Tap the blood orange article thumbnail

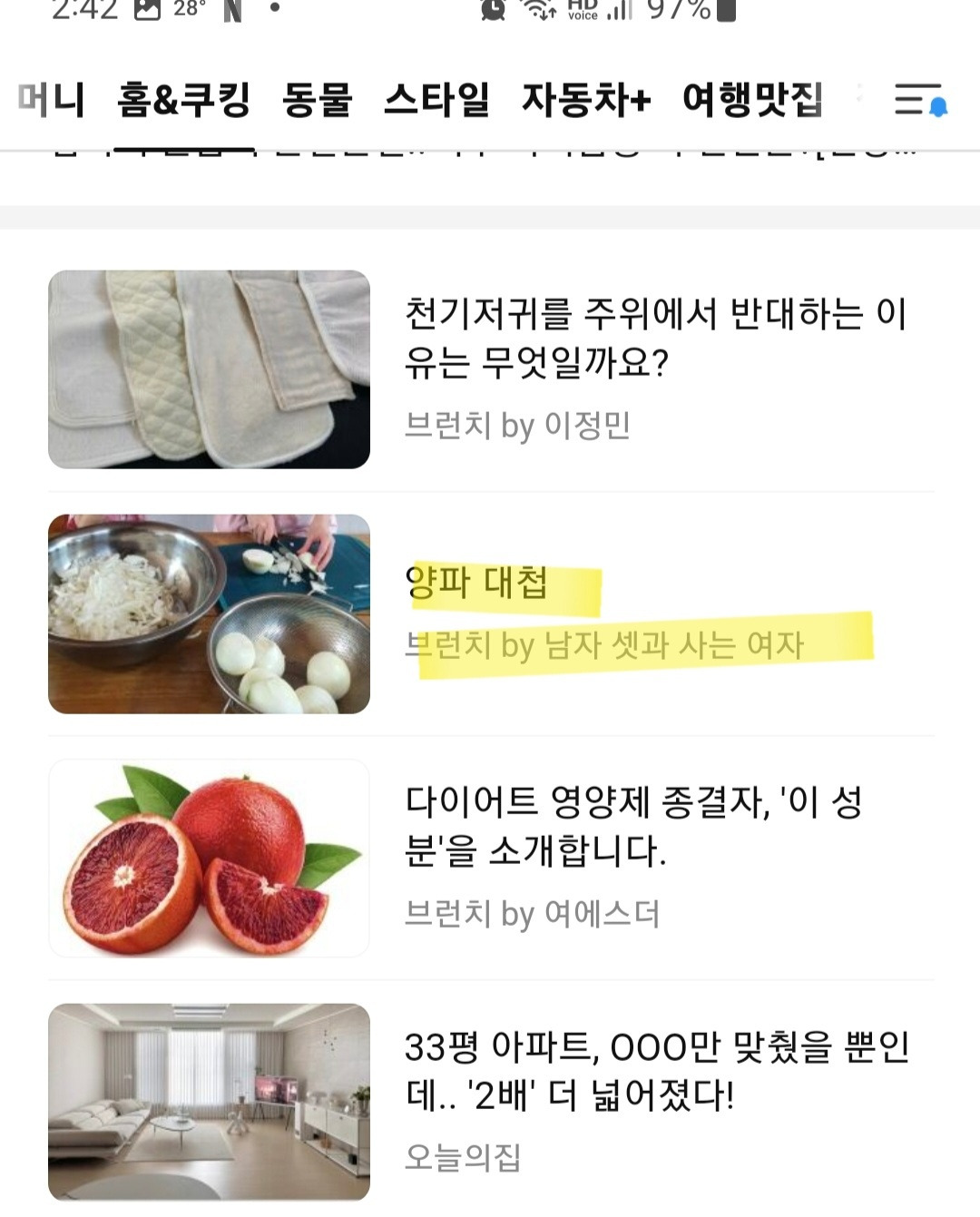[211, 858]
